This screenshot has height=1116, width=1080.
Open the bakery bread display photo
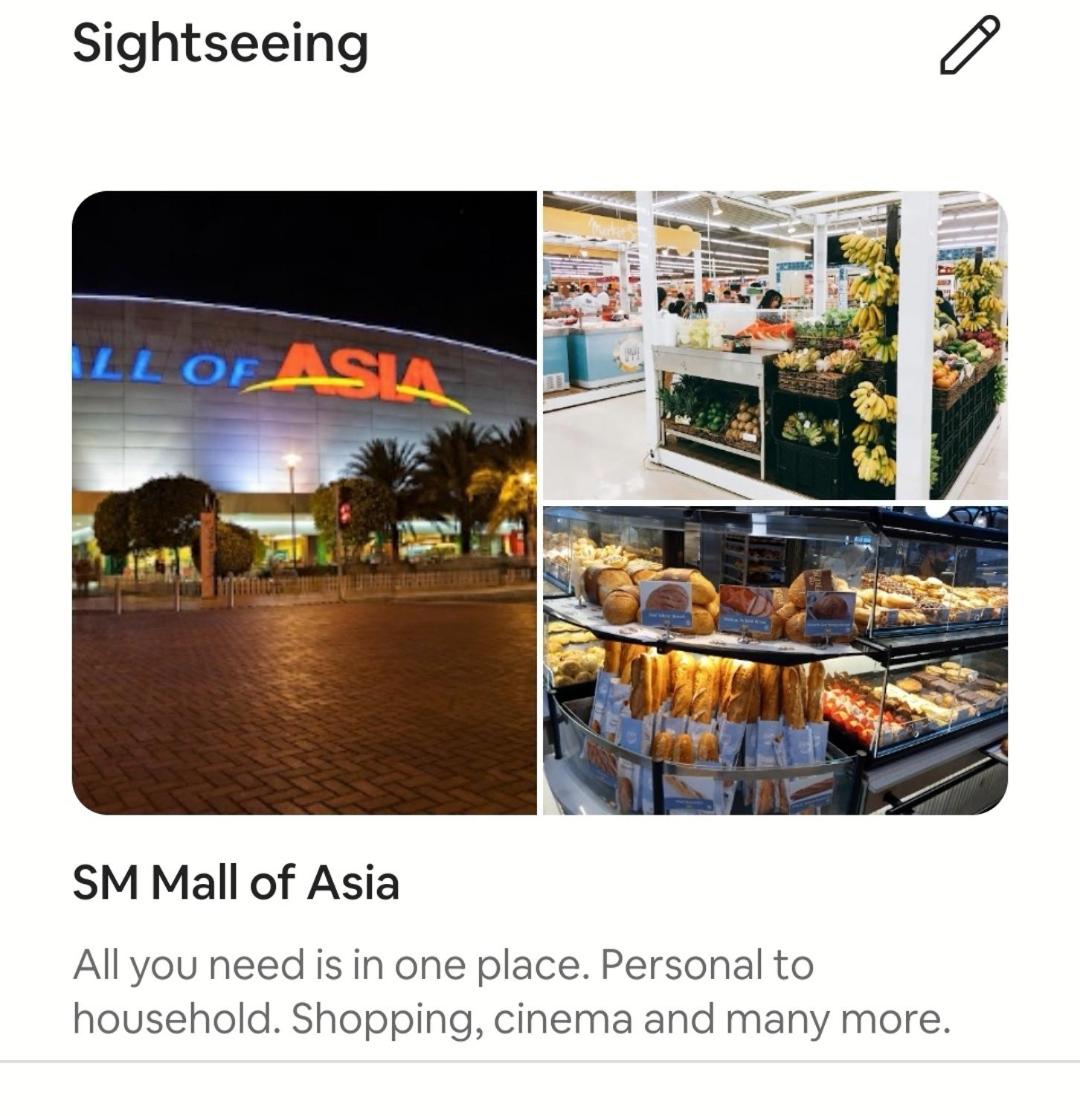pos(775,660)
